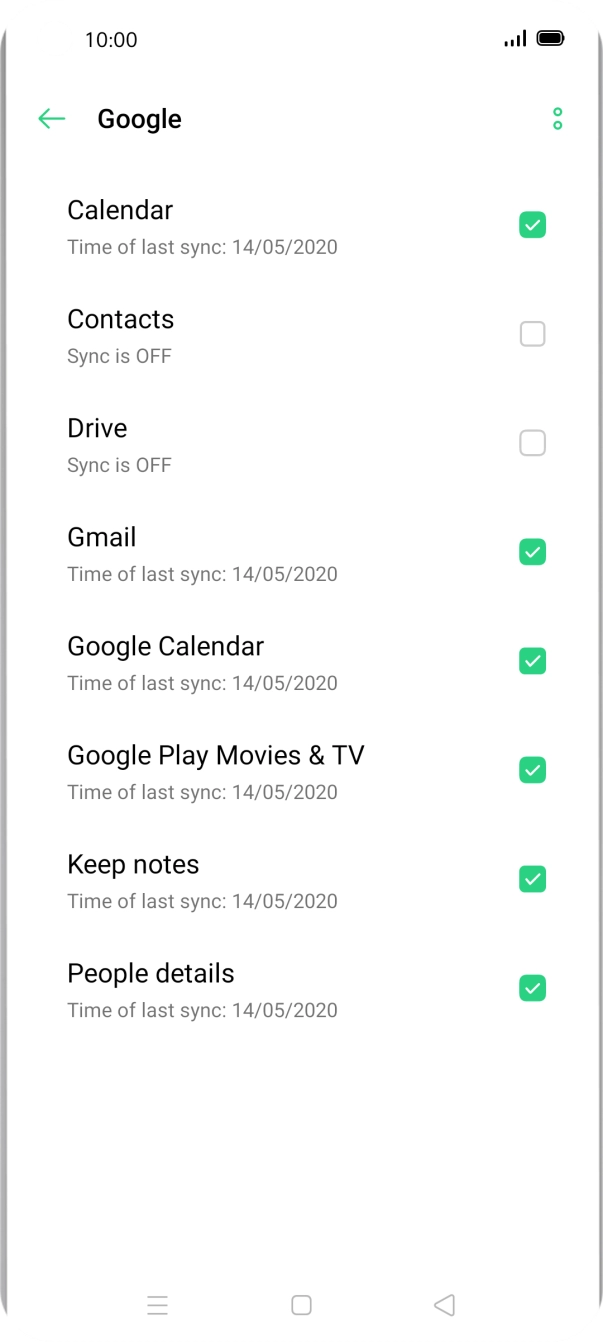This screenshot has height=1342, width=603.
Task: Uncheck the Calendar sync checkbox
Action: click(532, 225)
